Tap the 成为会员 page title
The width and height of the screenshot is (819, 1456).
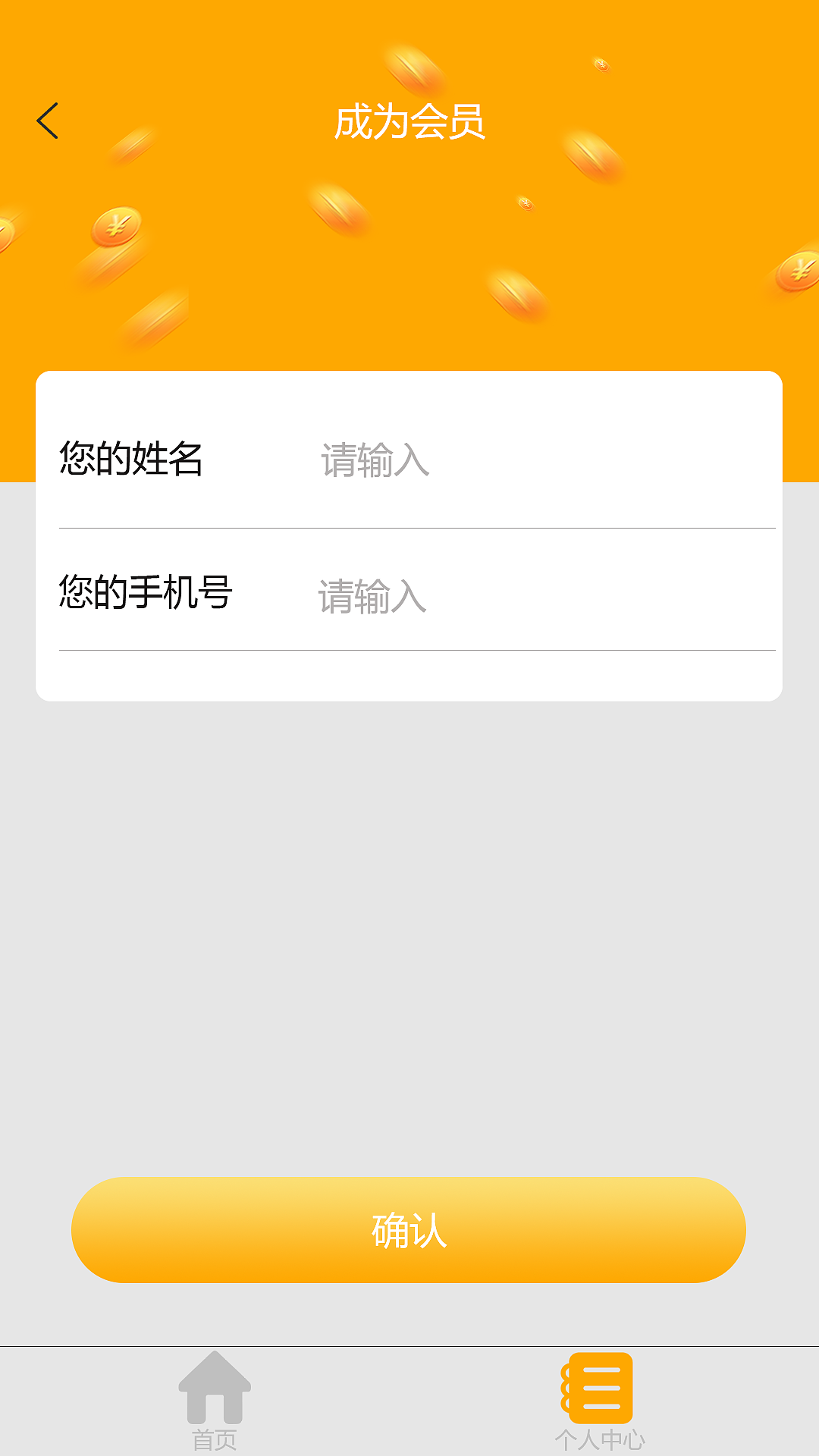pyautogui.click(x=409, y=121)
